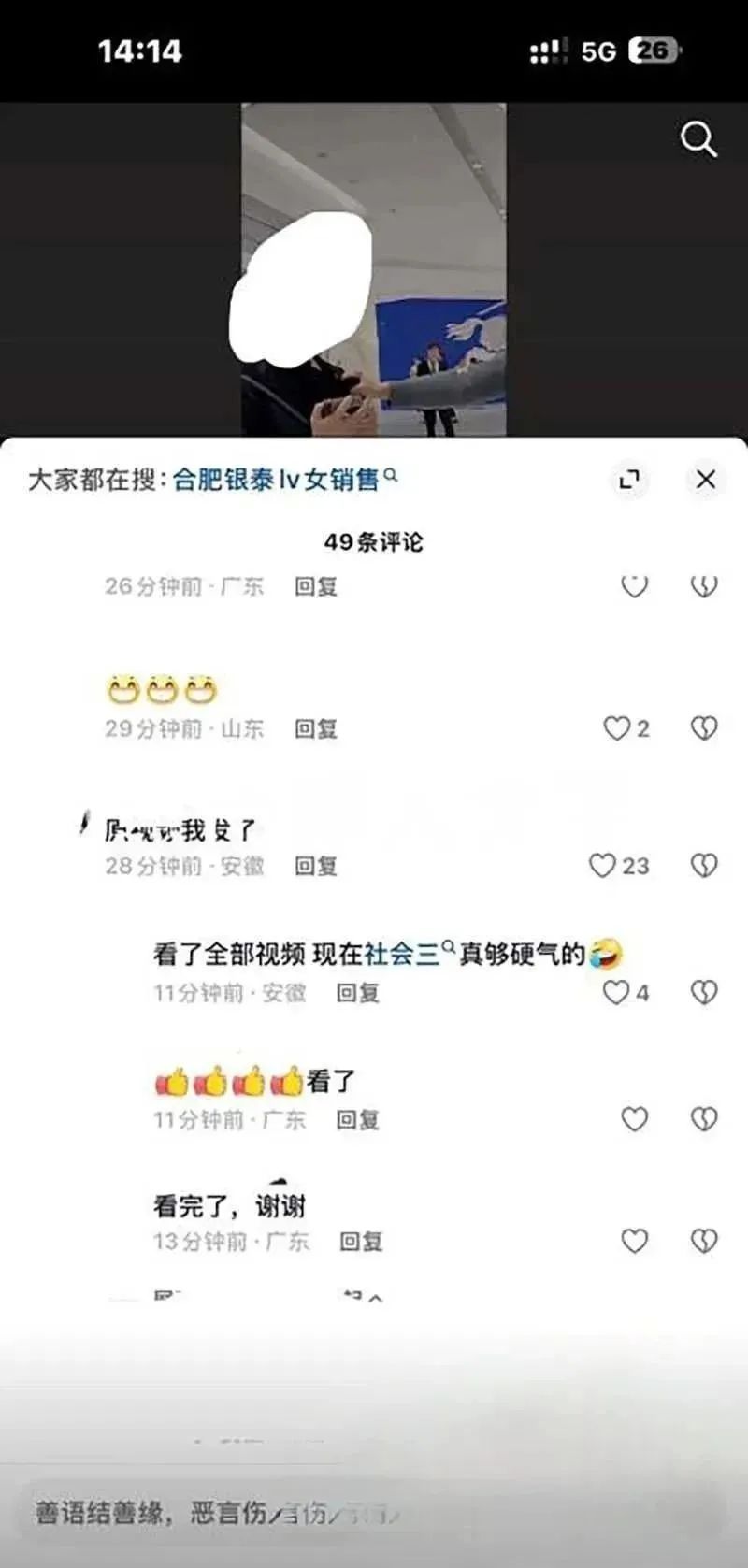
Task: Dislike the 29分钟前 山东 comment
Action: coord(703,728)
